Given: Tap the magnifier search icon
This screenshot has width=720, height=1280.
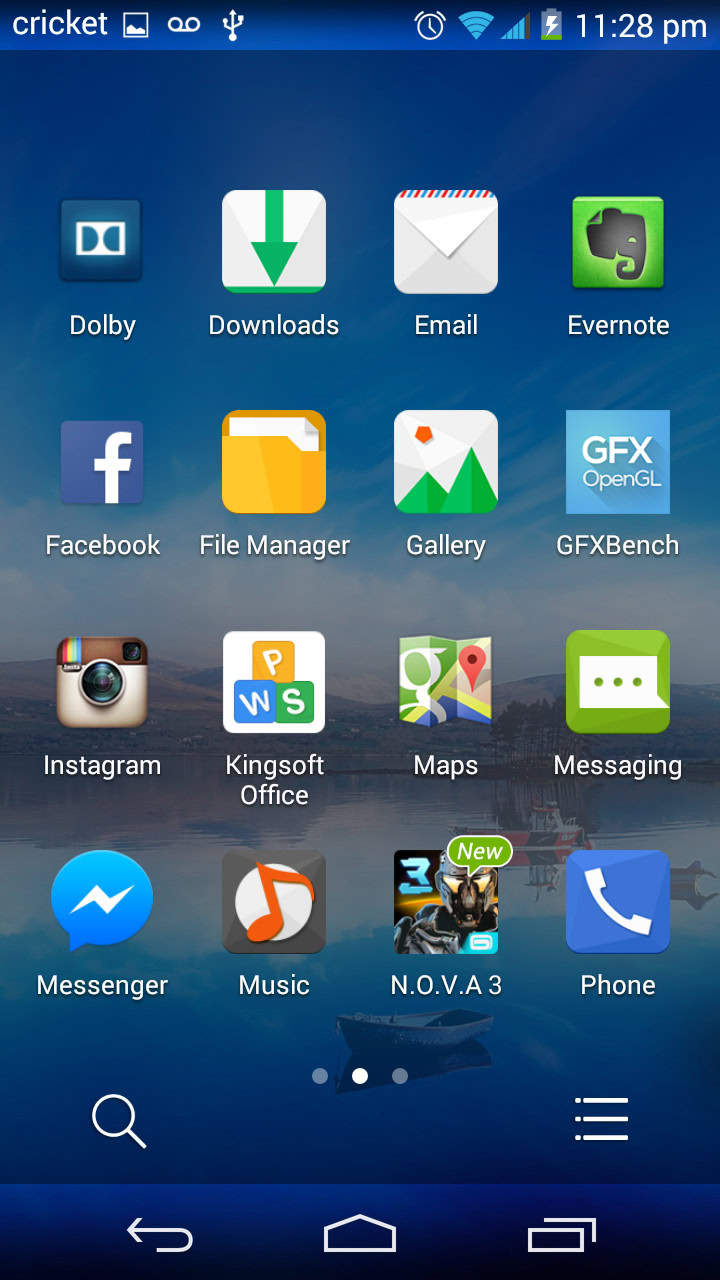Looking at the screenshot, I should click(119, 1120).
